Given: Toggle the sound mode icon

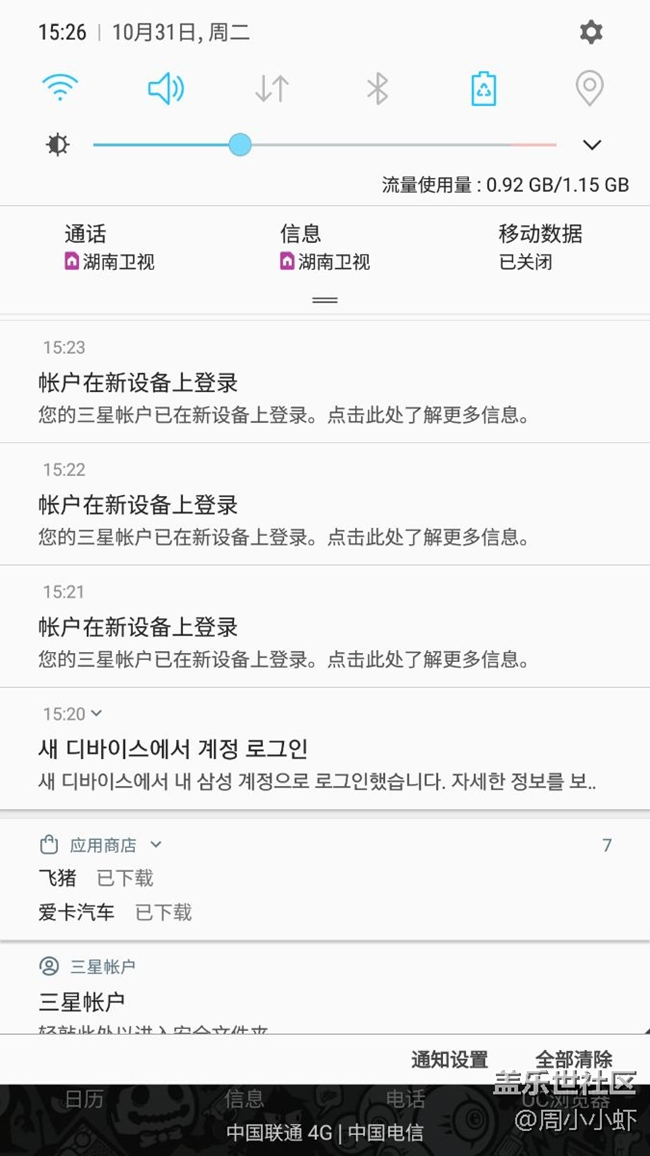Looking at the screenshot, I should [x=166, y=88].
